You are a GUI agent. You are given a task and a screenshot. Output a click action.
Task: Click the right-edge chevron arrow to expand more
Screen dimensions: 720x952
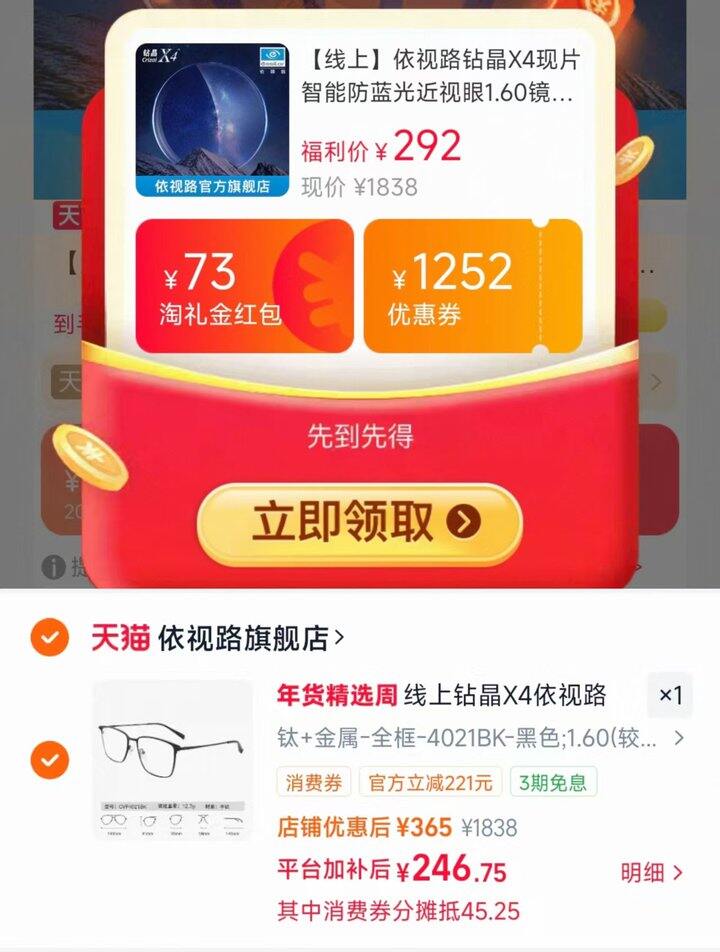click(657, 380)
